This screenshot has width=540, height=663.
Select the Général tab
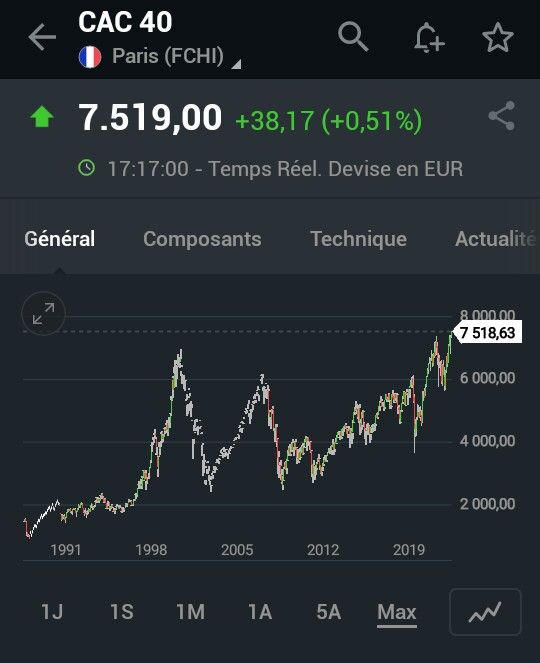[x=60, y=239]
